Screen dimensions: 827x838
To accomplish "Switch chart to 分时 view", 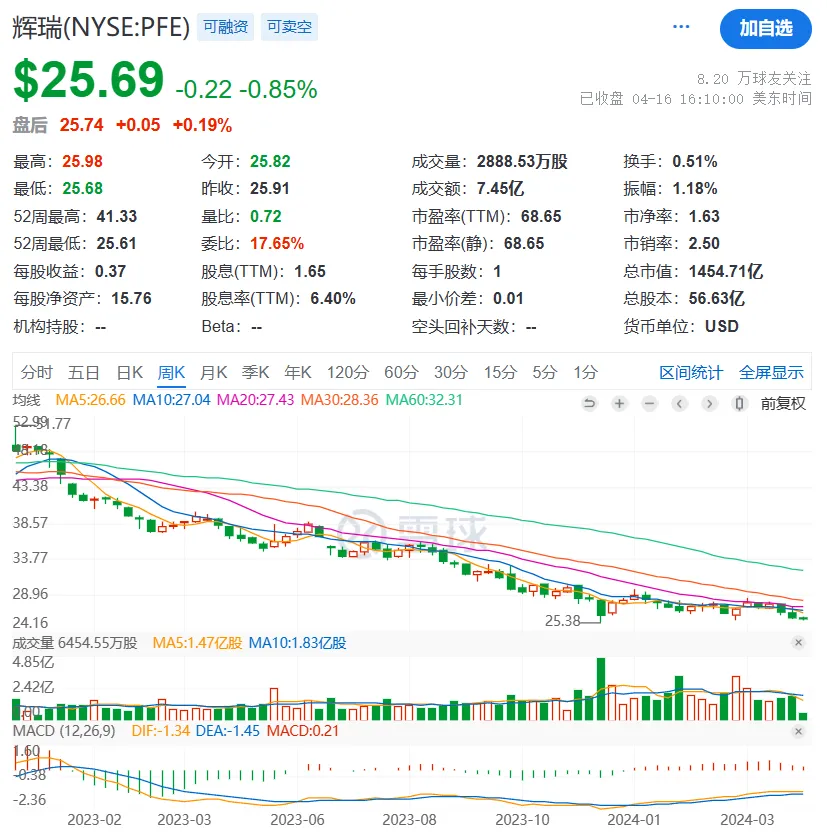I will (x=37, y=373).
